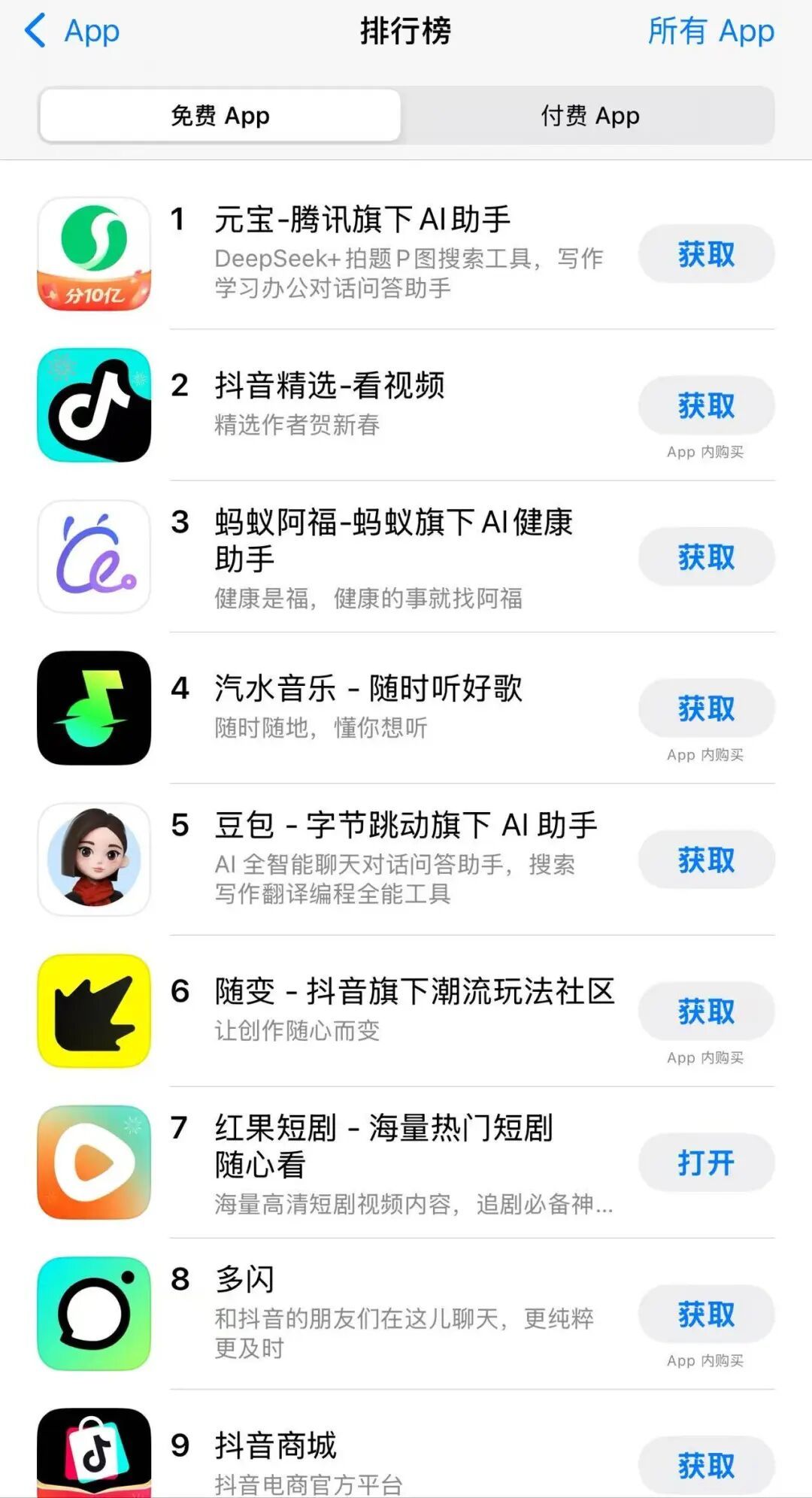Image resolution: width=812 pixels, height=1498 pixels.
Task: Open the 多闪 app listing
Action: coord(245,1280)
